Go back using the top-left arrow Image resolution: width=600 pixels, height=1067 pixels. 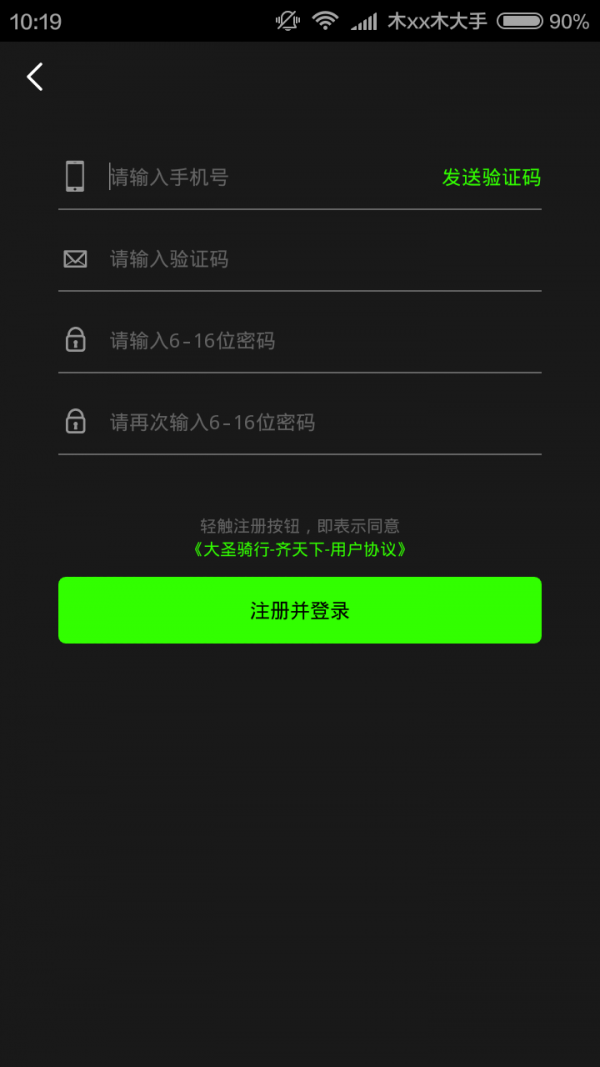(x=35, y=77)
